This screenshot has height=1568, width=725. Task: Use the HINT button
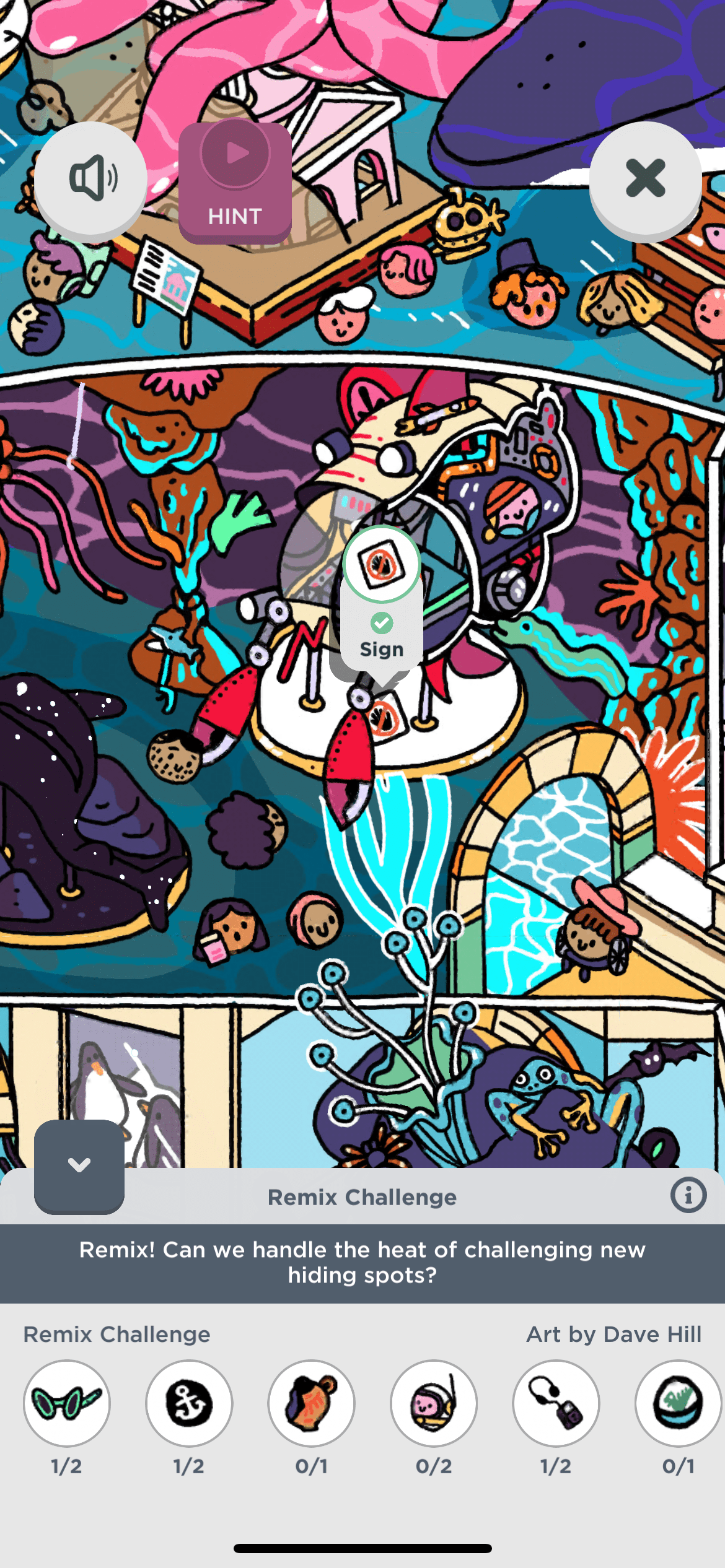tap(235, 182)
